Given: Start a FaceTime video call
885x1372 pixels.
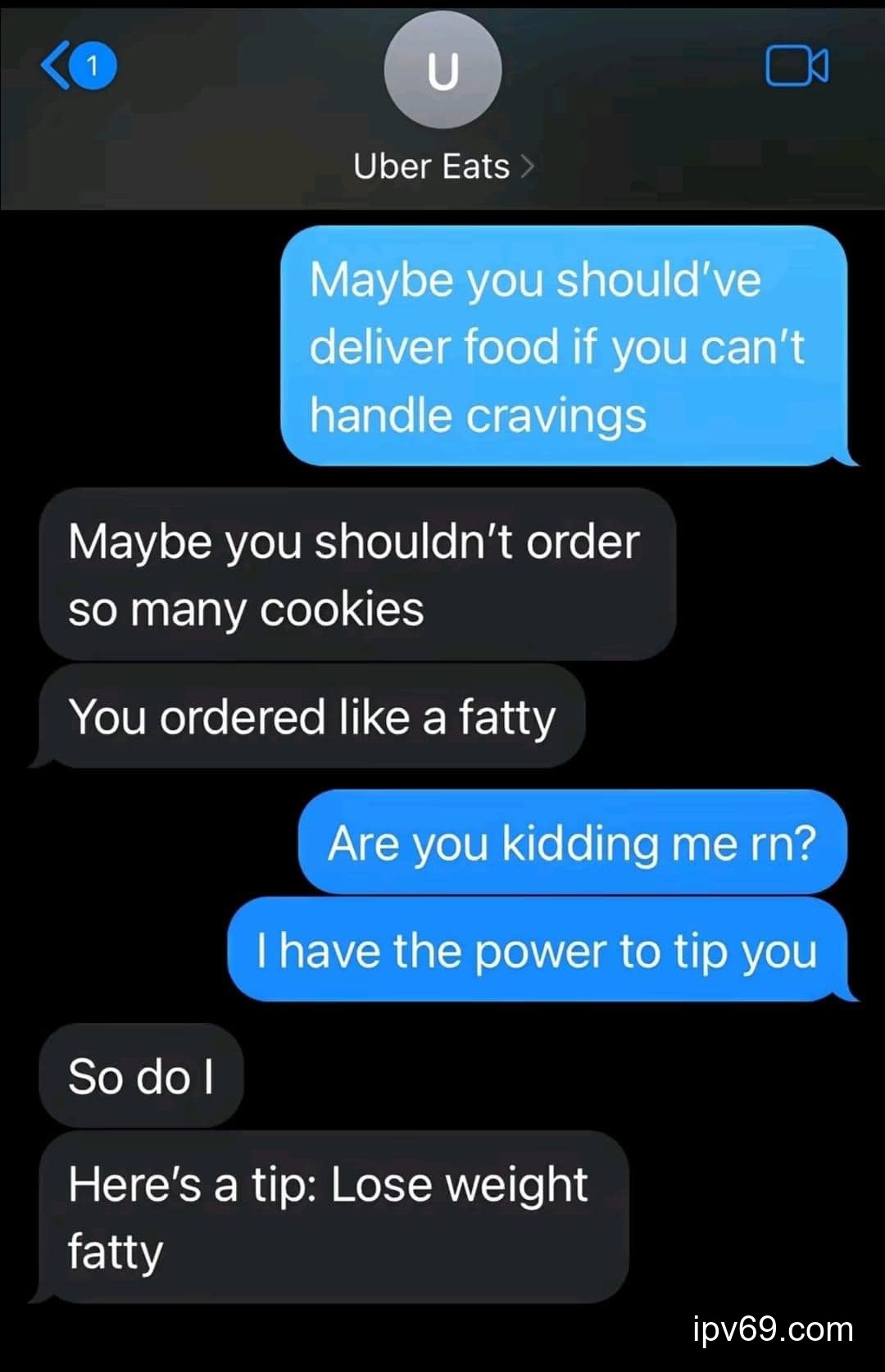Looking at the screenshot, I should [x=796, y=66].
